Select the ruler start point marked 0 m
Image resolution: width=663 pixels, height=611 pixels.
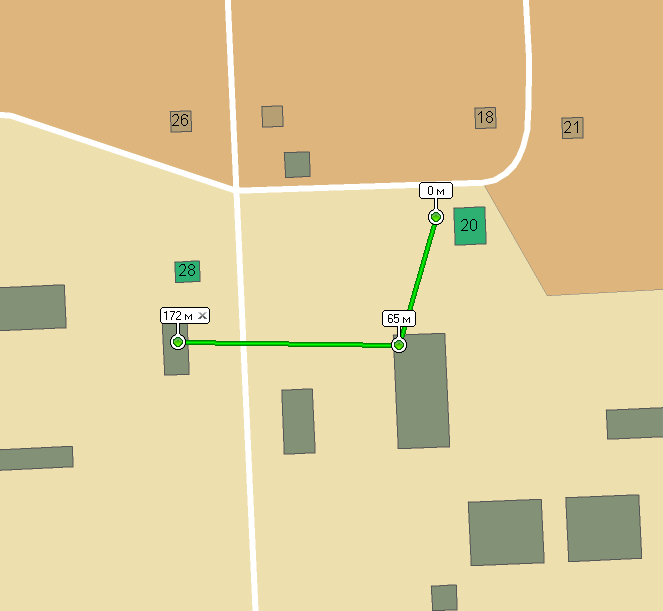point(436,217)
